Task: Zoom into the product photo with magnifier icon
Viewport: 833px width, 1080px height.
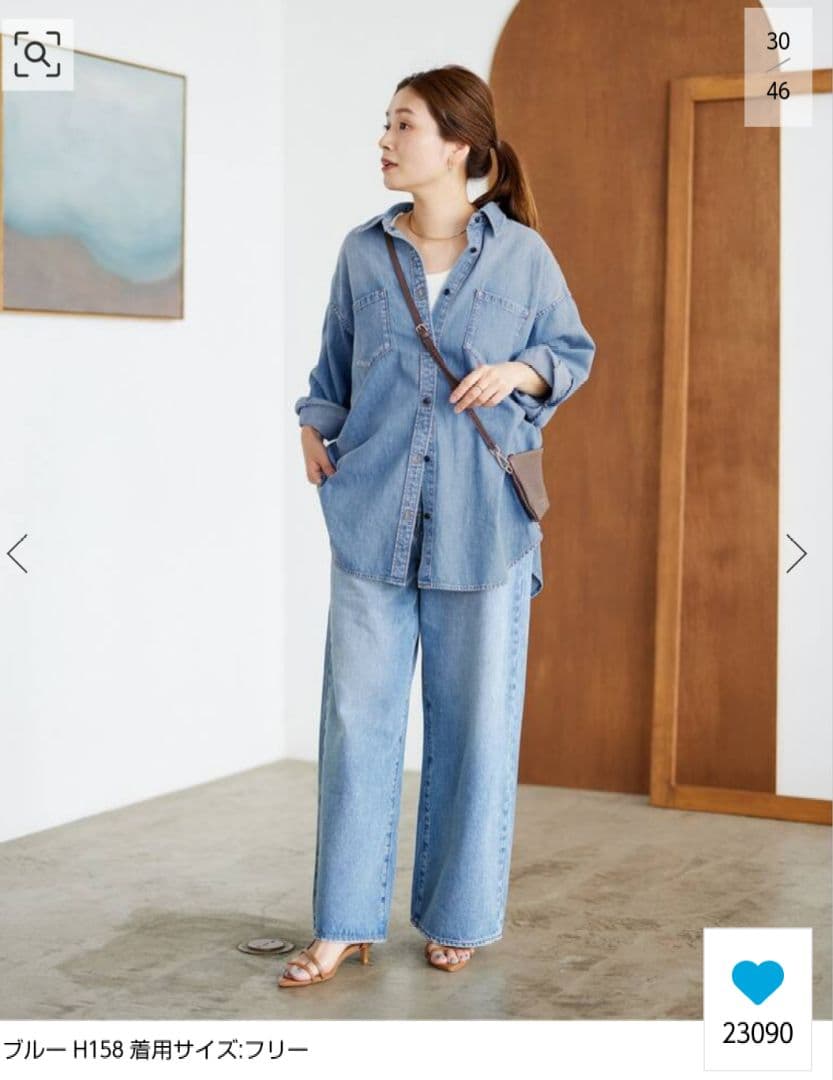Action: coord(37,55)
